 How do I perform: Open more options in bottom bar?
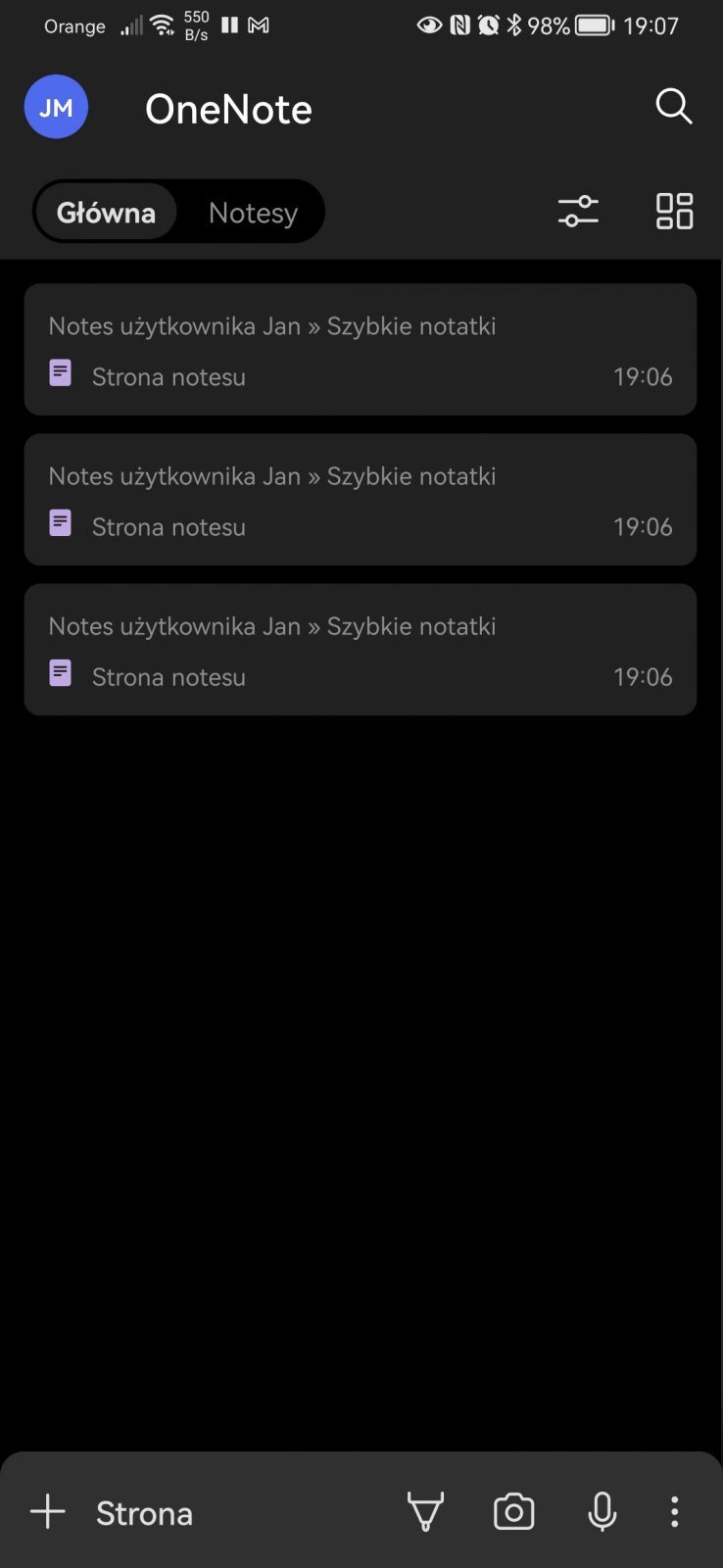coord(674,1511)
